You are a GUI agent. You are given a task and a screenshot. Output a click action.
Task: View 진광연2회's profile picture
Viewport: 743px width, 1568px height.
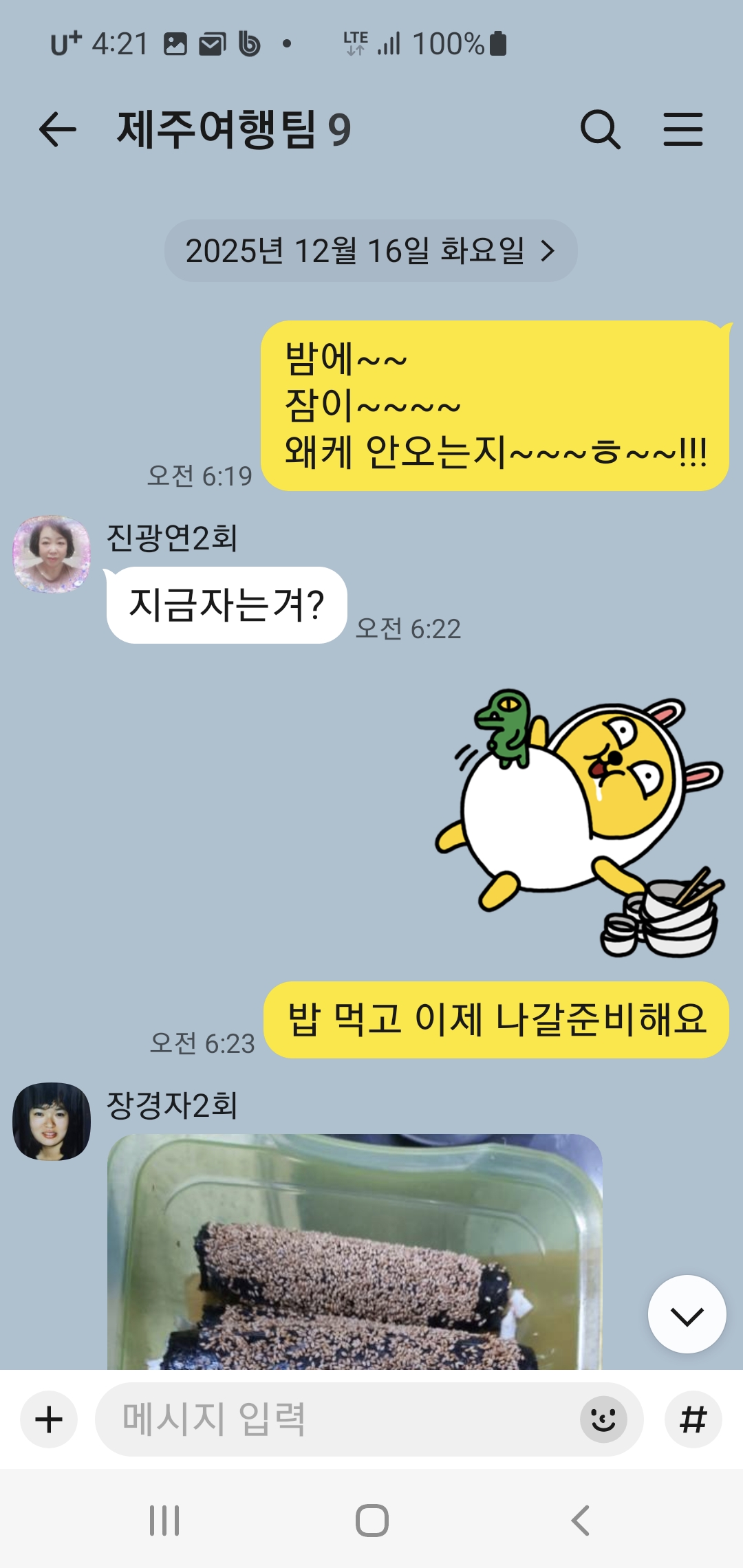(52, 554)
